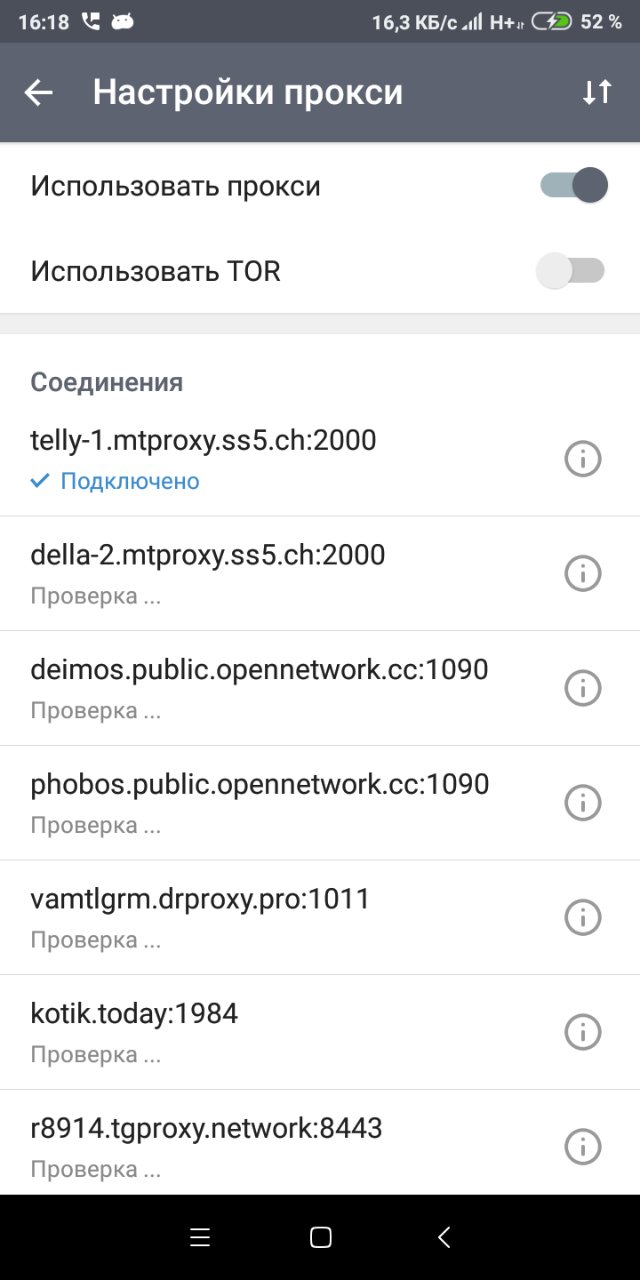
Task: Open info icon for vamtlgrm.drproxy.pro:1011
Action: coord(583,918)
